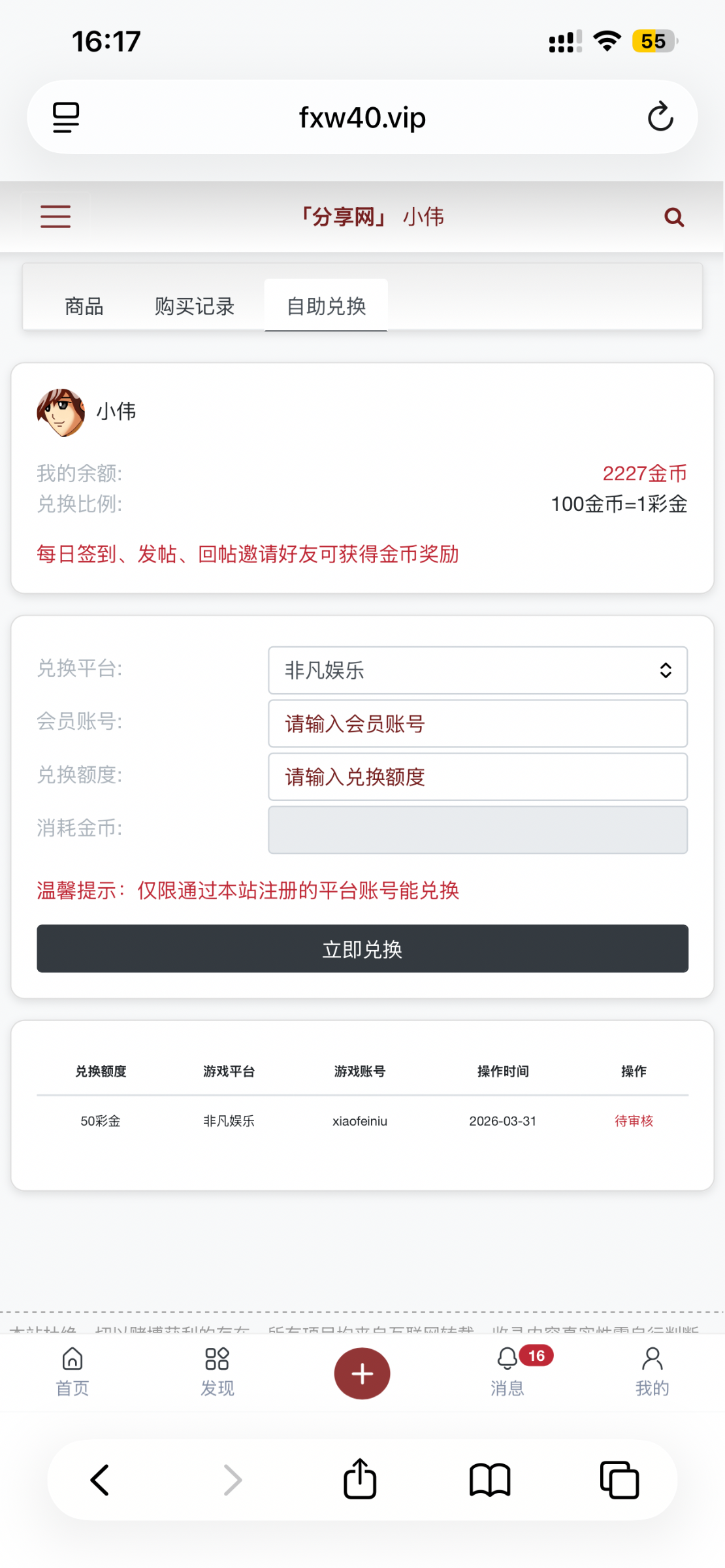Tap the 立即兑换 button
The height and width of the screenshot is (1568, 725).
point(362,949)
